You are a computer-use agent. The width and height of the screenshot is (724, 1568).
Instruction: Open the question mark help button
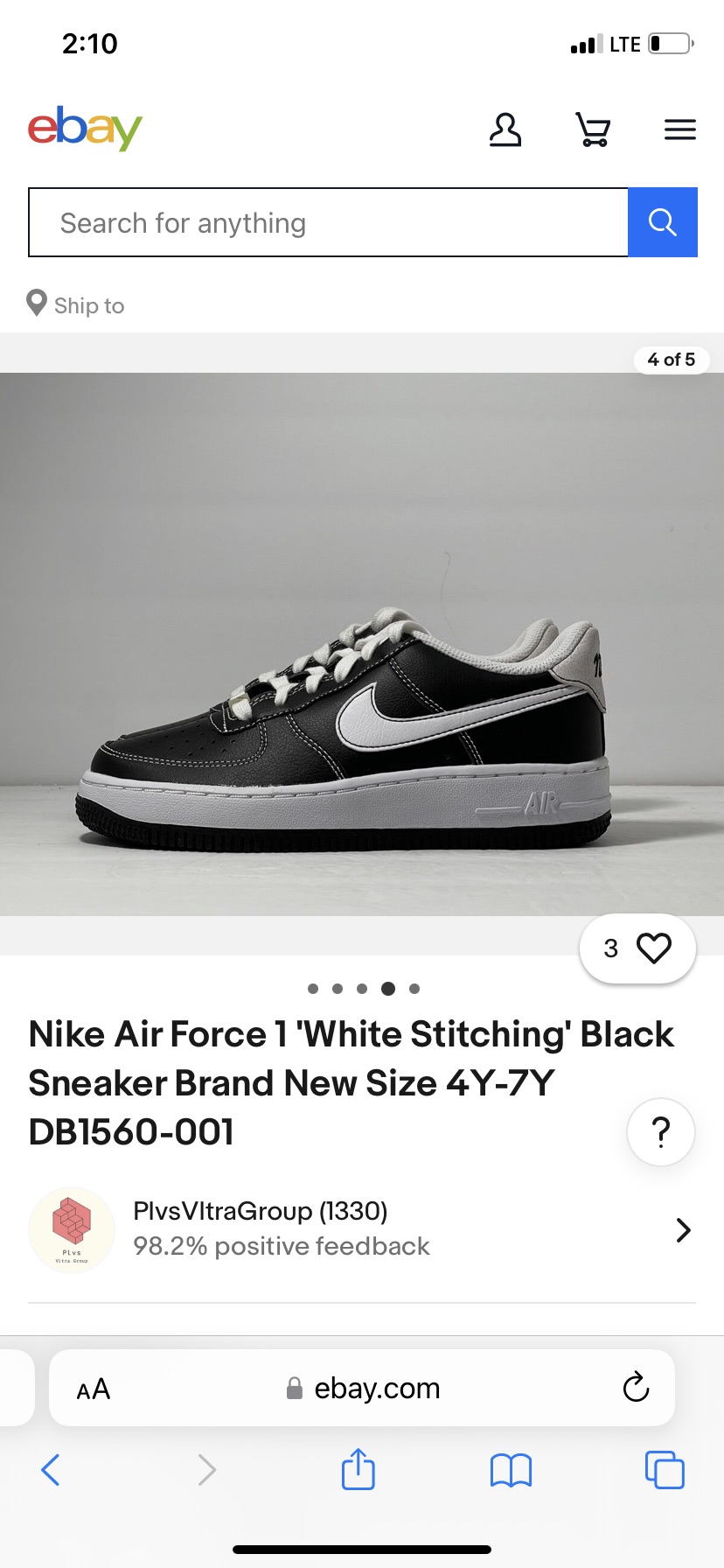(661, 1132)
